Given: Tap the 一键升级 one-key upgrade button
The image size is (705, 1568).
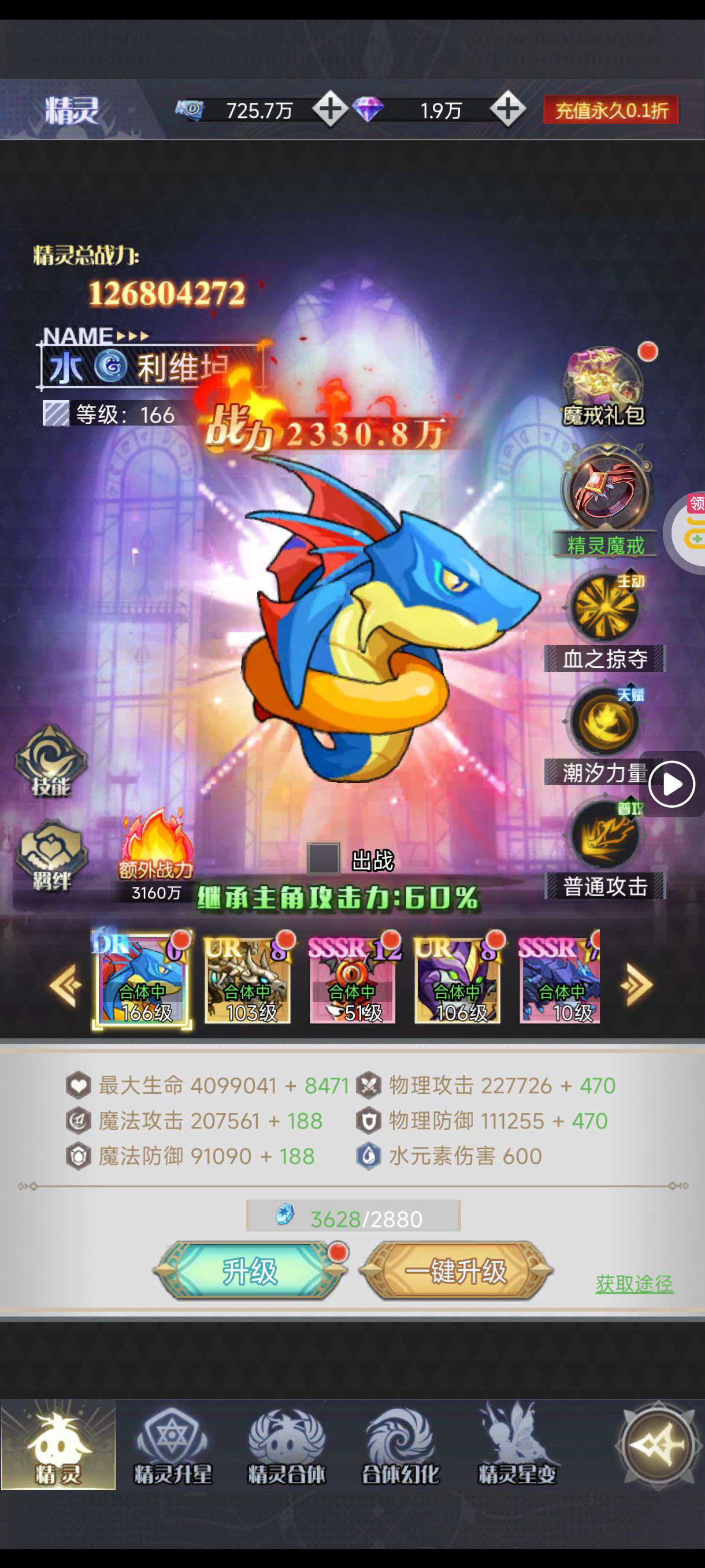Looking at the screenshot, I should 456,1271.
